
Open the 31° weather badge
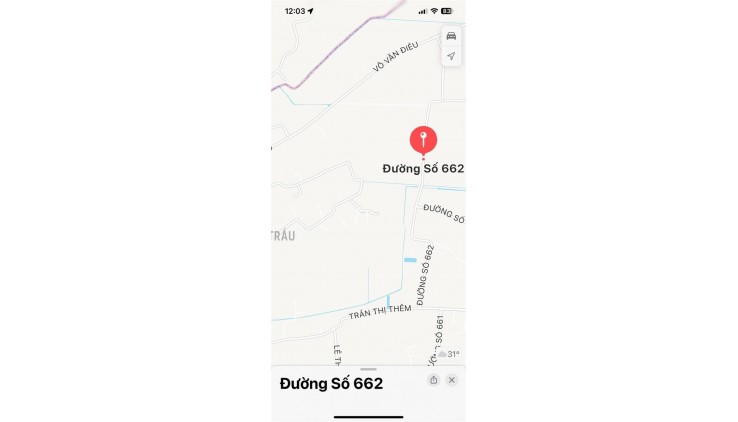(448, 354)
